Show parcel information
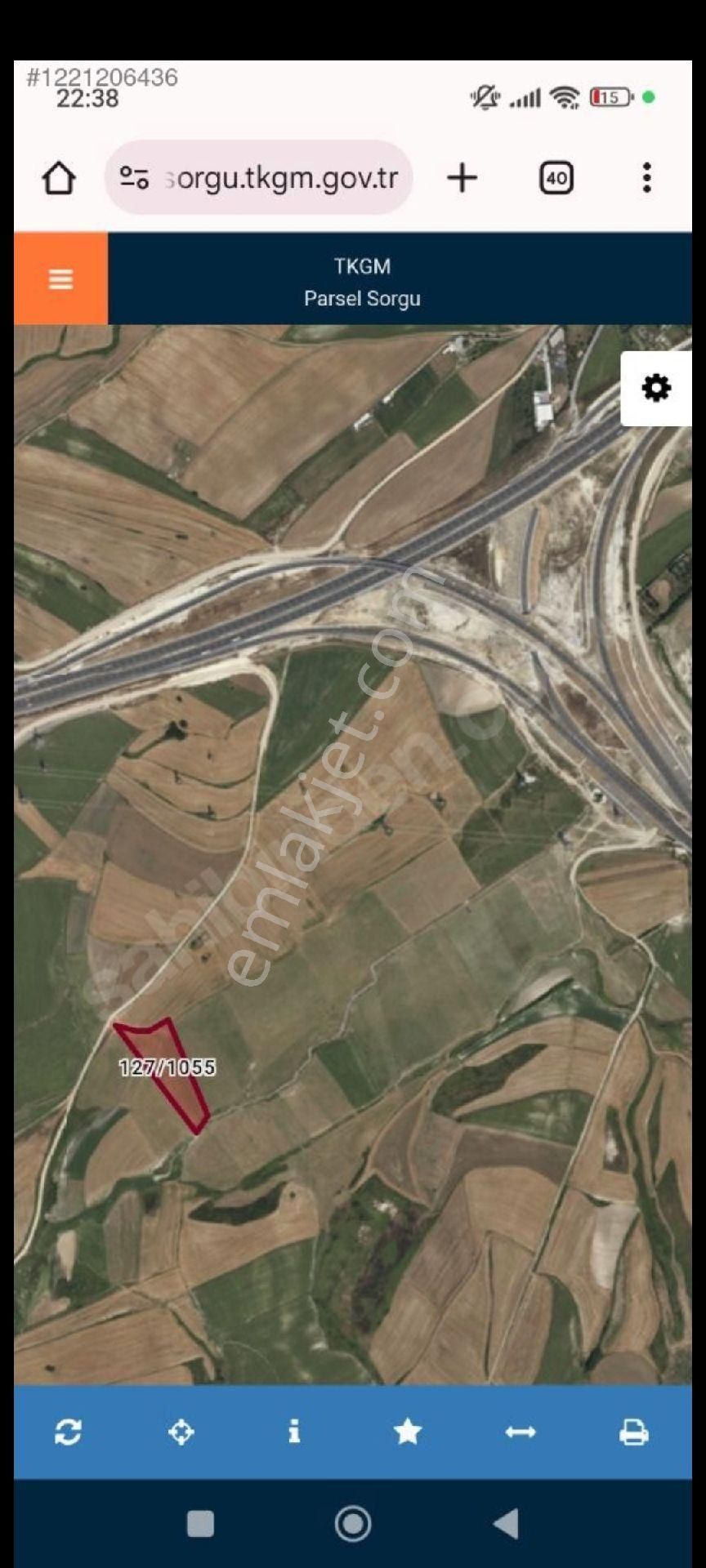The image size is (706, 1568). coord(294,1432)
